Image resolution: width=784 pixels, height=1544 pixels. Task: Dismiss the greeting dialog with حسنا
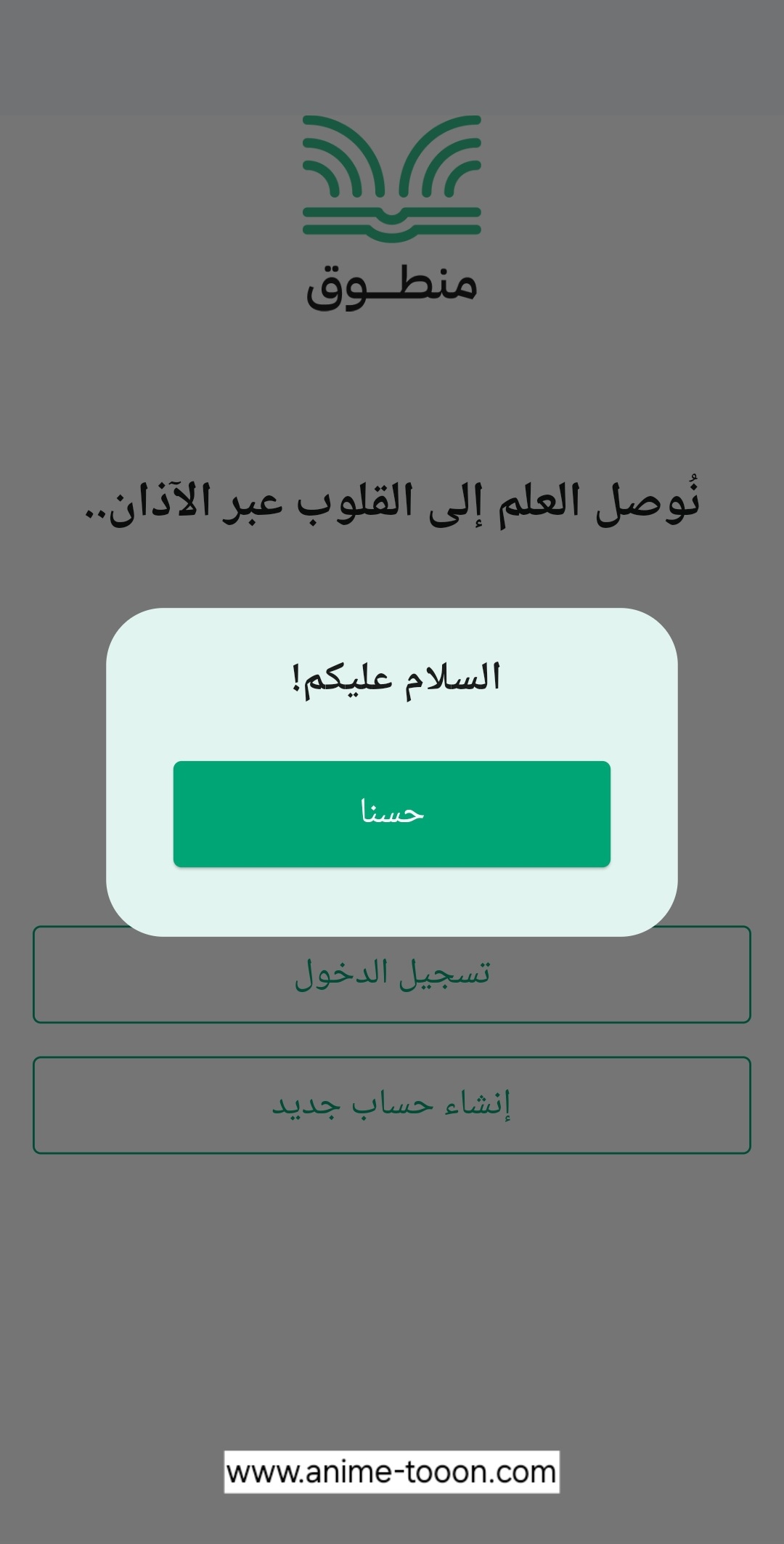392,813
